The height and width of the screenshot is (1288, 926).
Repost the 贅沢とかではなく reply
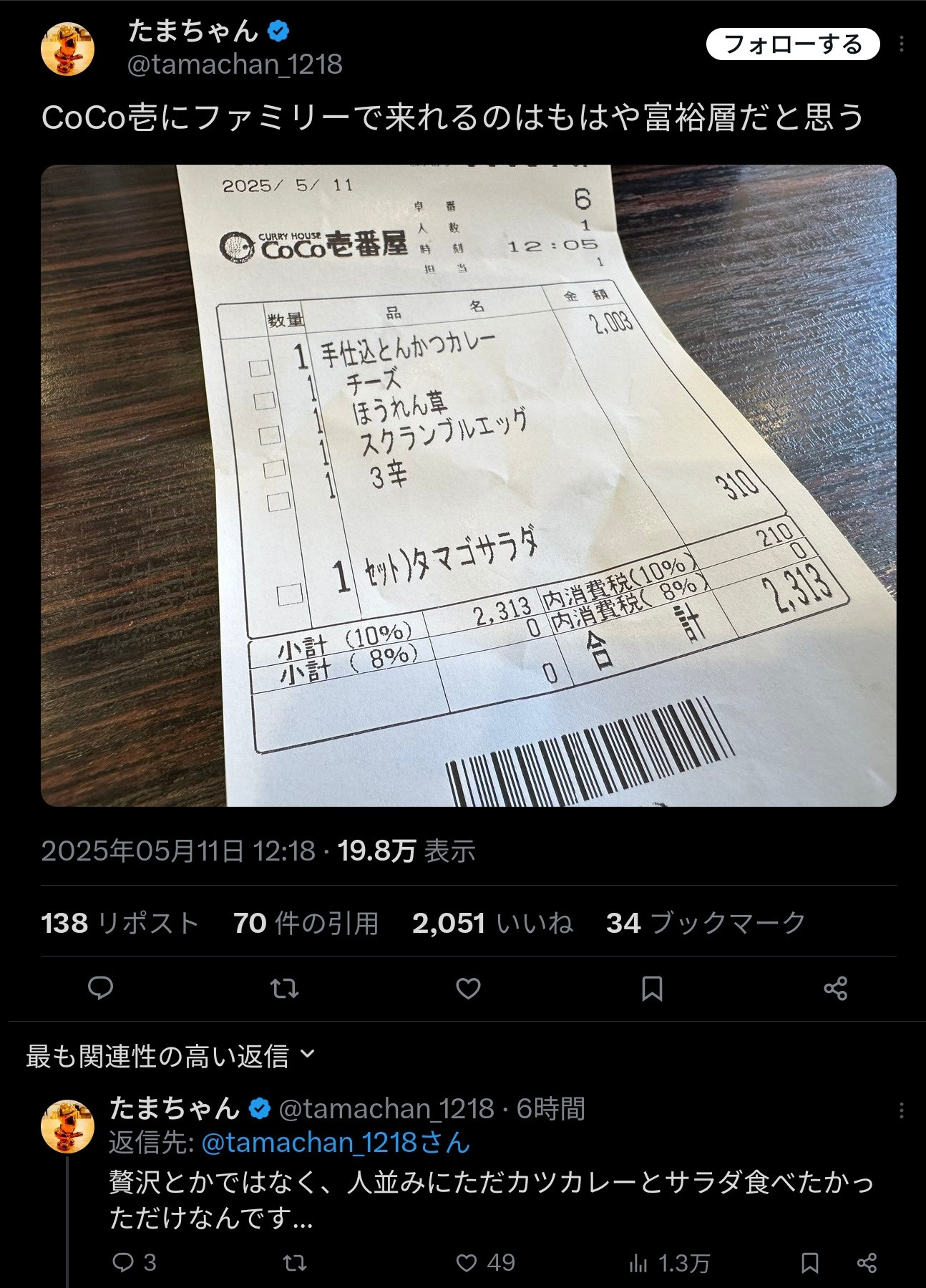(294, 1262)
